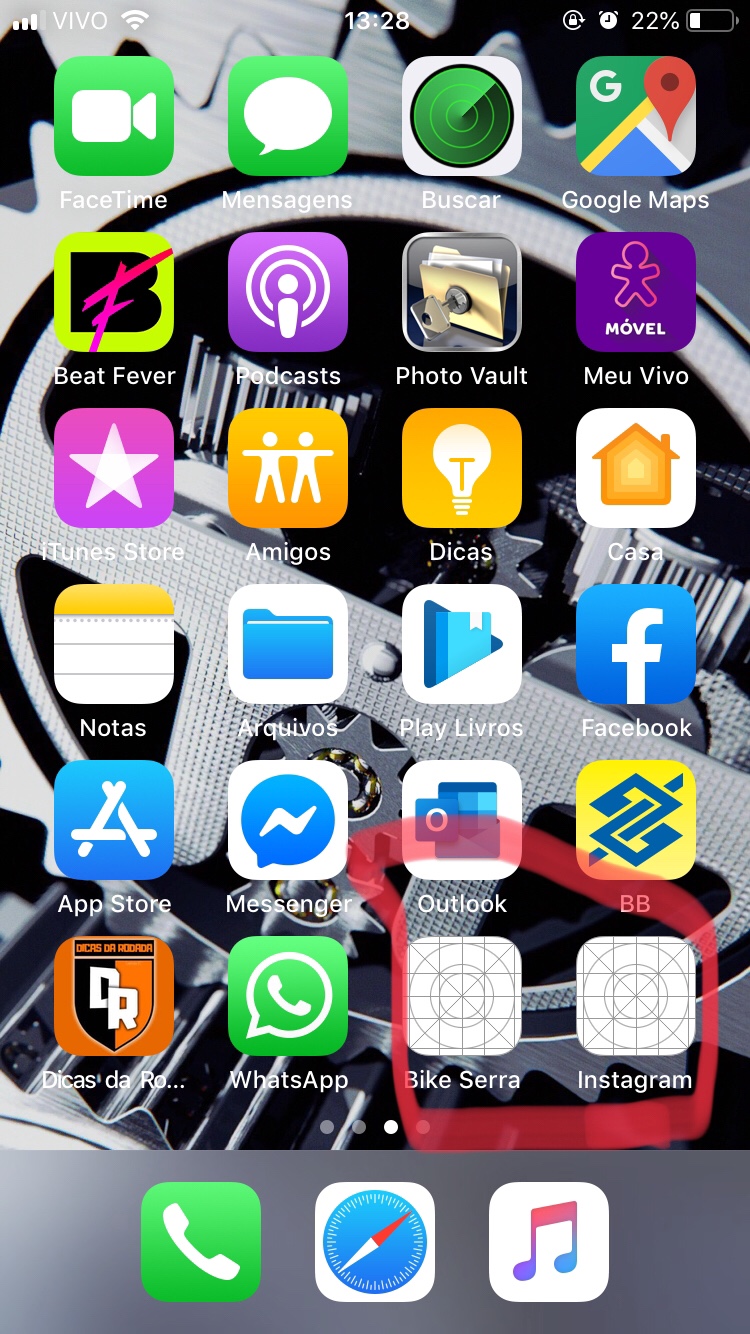Open the Arquivos app
The height and width of the screenshot is (1334, 750).
(x=287, y=644)
